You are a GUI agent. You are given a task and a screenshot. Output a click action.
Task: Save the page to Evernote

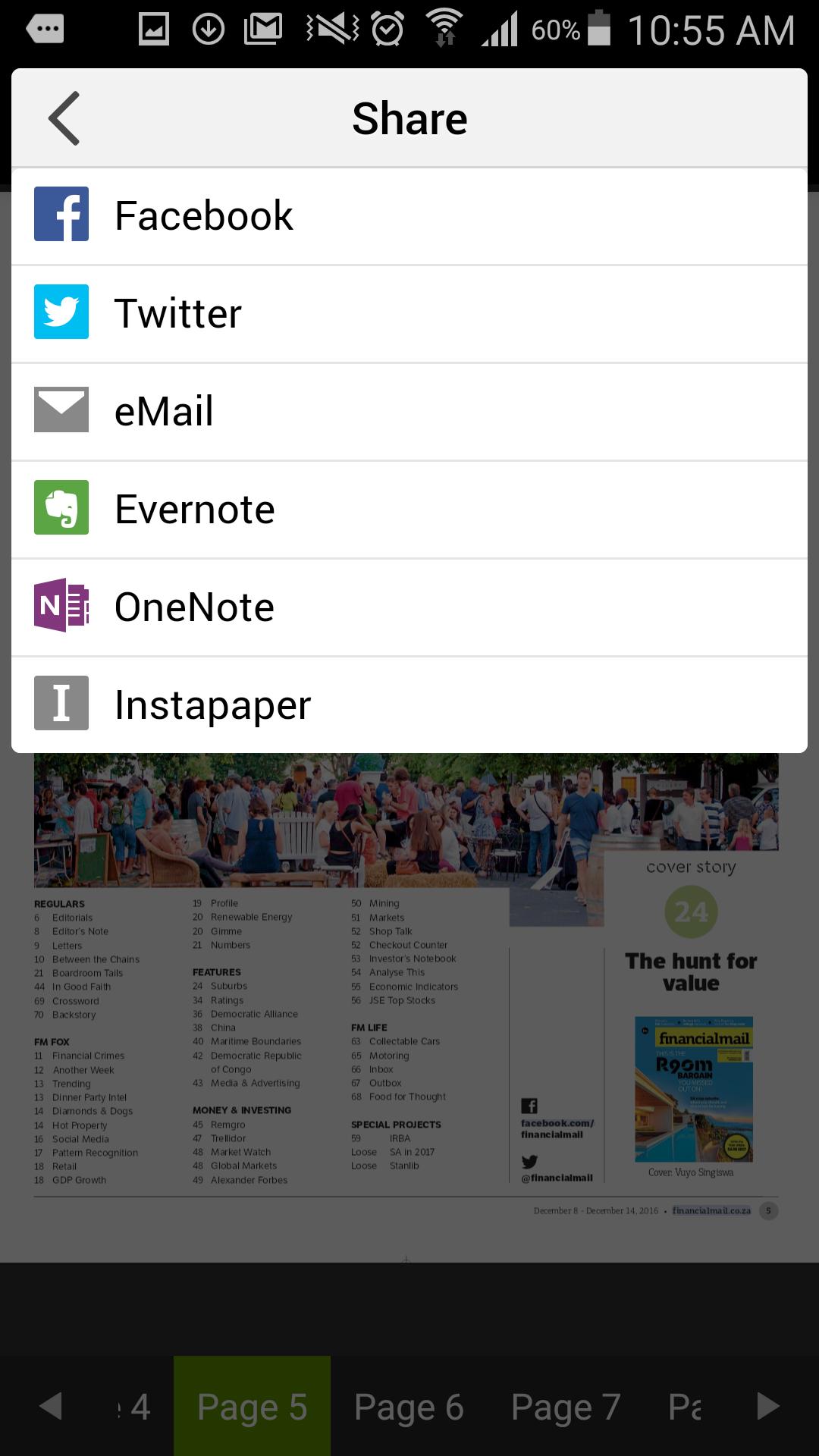pos(409,509)
